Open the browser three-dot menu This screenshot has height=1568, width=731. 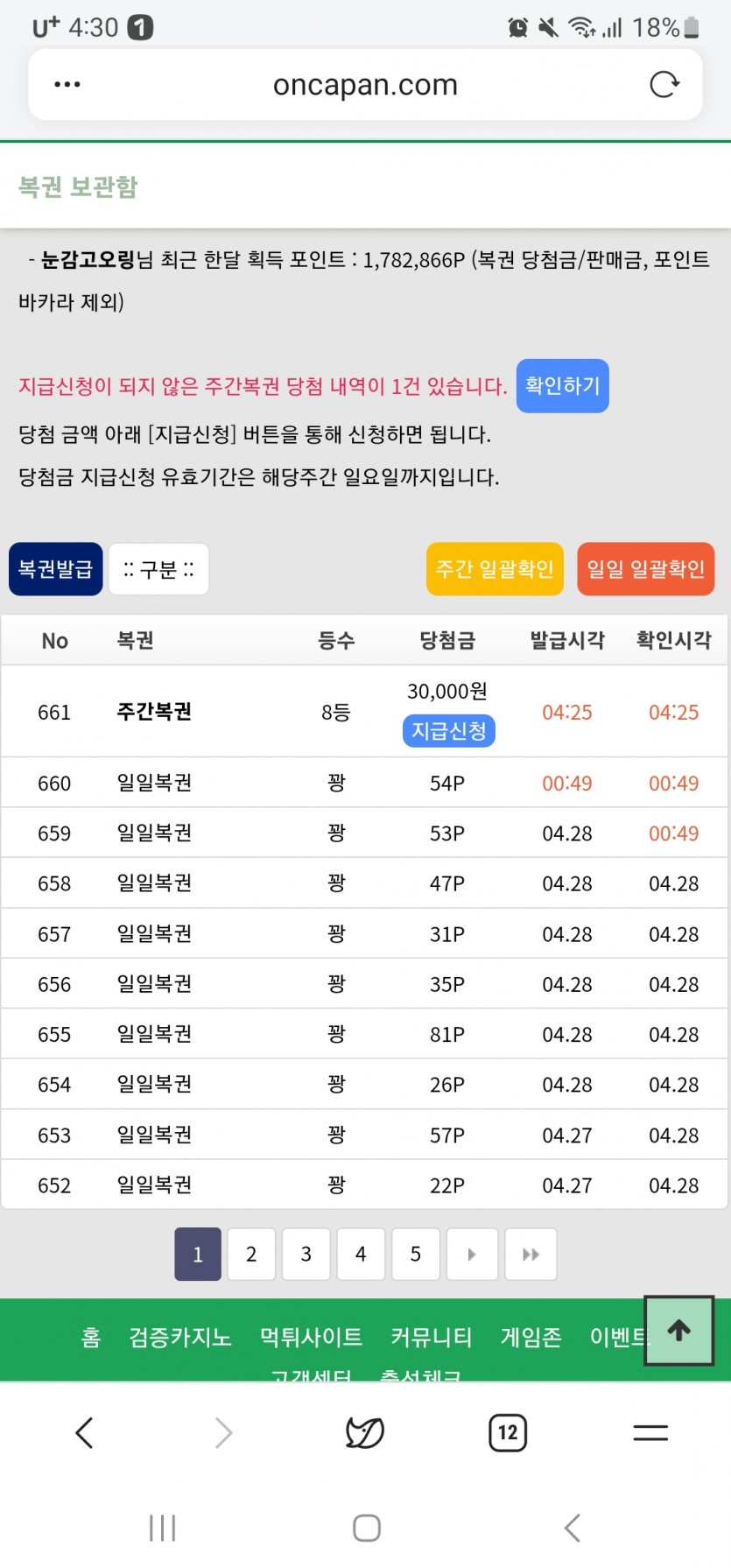pos(67,84)
